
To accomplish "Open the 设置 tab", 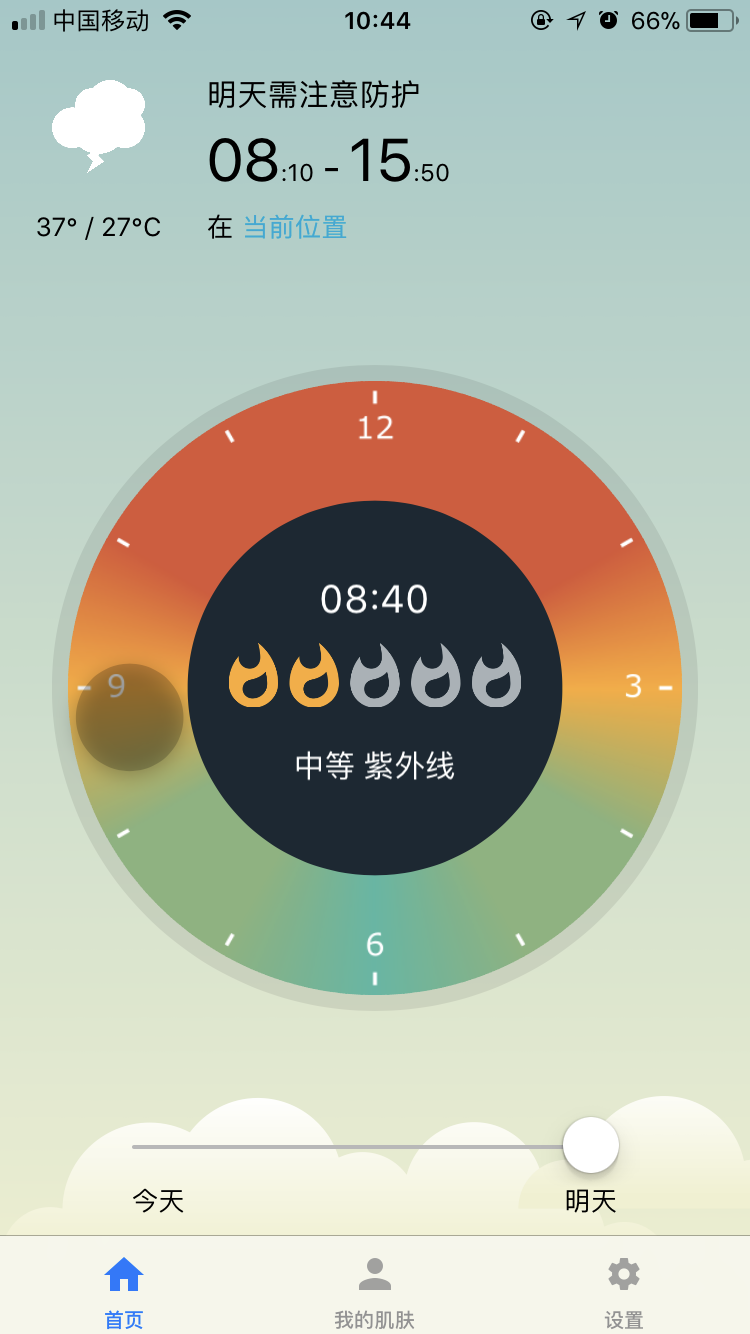I will (x=623, y=1290).
